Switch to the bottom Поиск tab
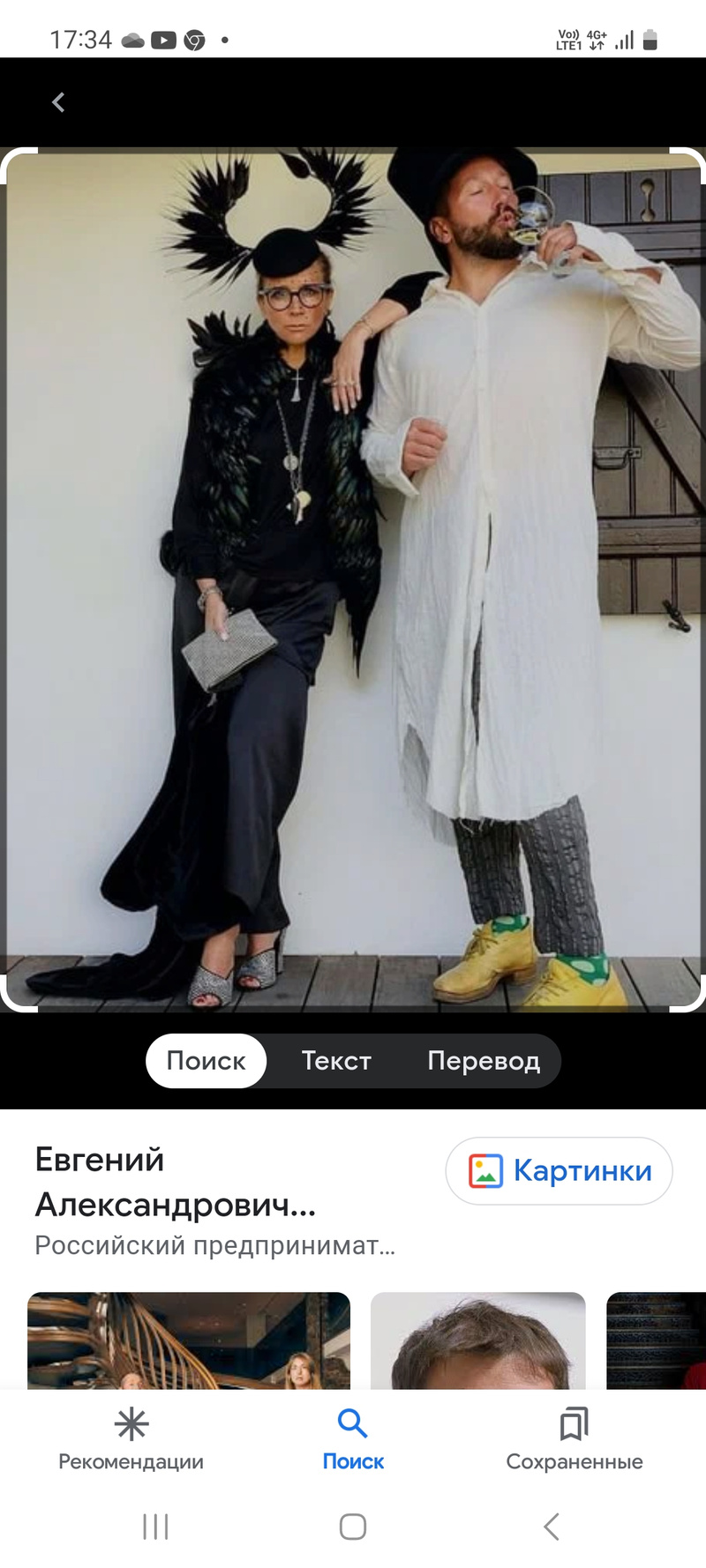 (352, 1440)
